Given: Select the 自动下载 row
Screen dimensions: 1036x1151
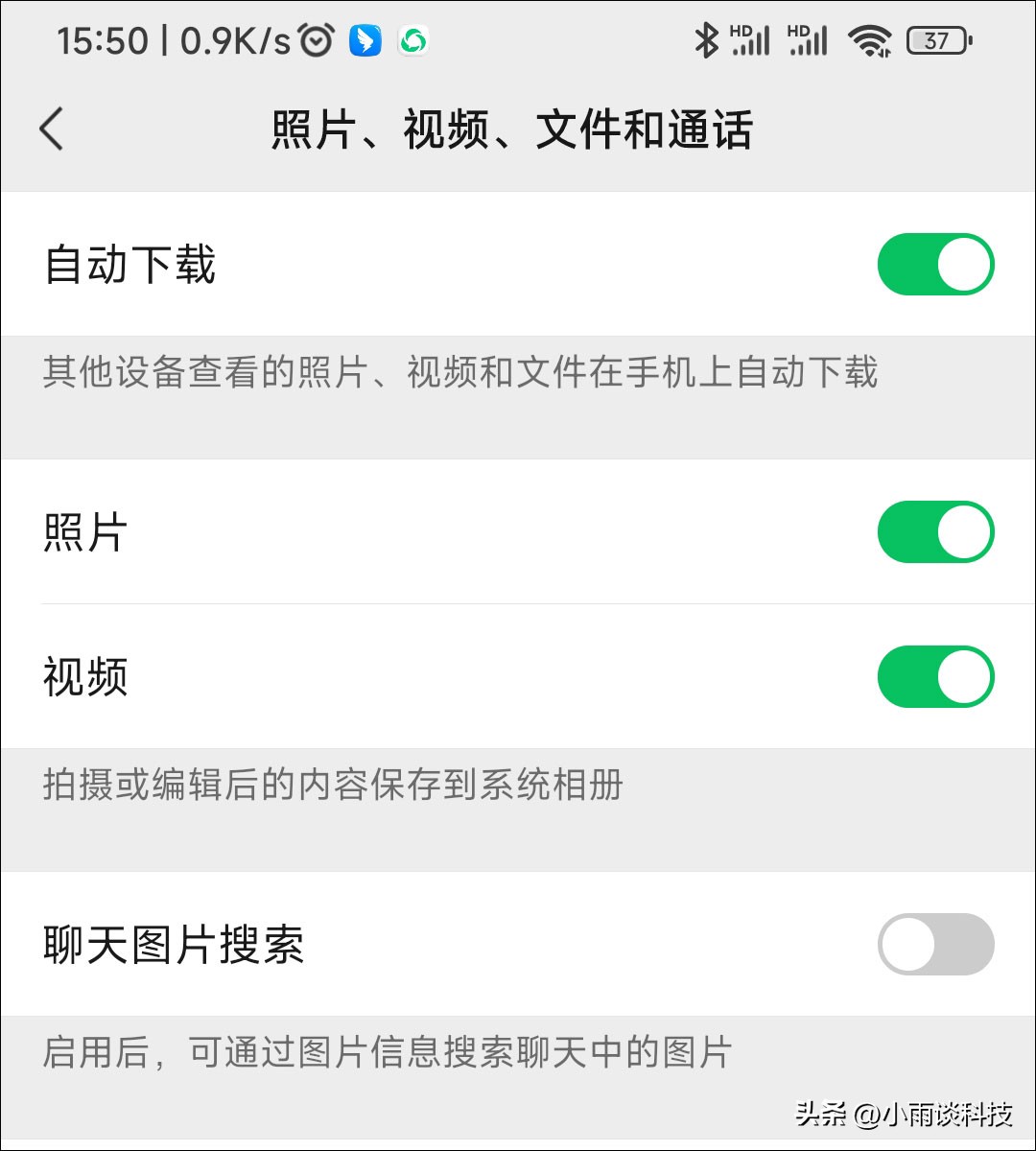Looking at the screenshot, I should click(x=384, y=264).
